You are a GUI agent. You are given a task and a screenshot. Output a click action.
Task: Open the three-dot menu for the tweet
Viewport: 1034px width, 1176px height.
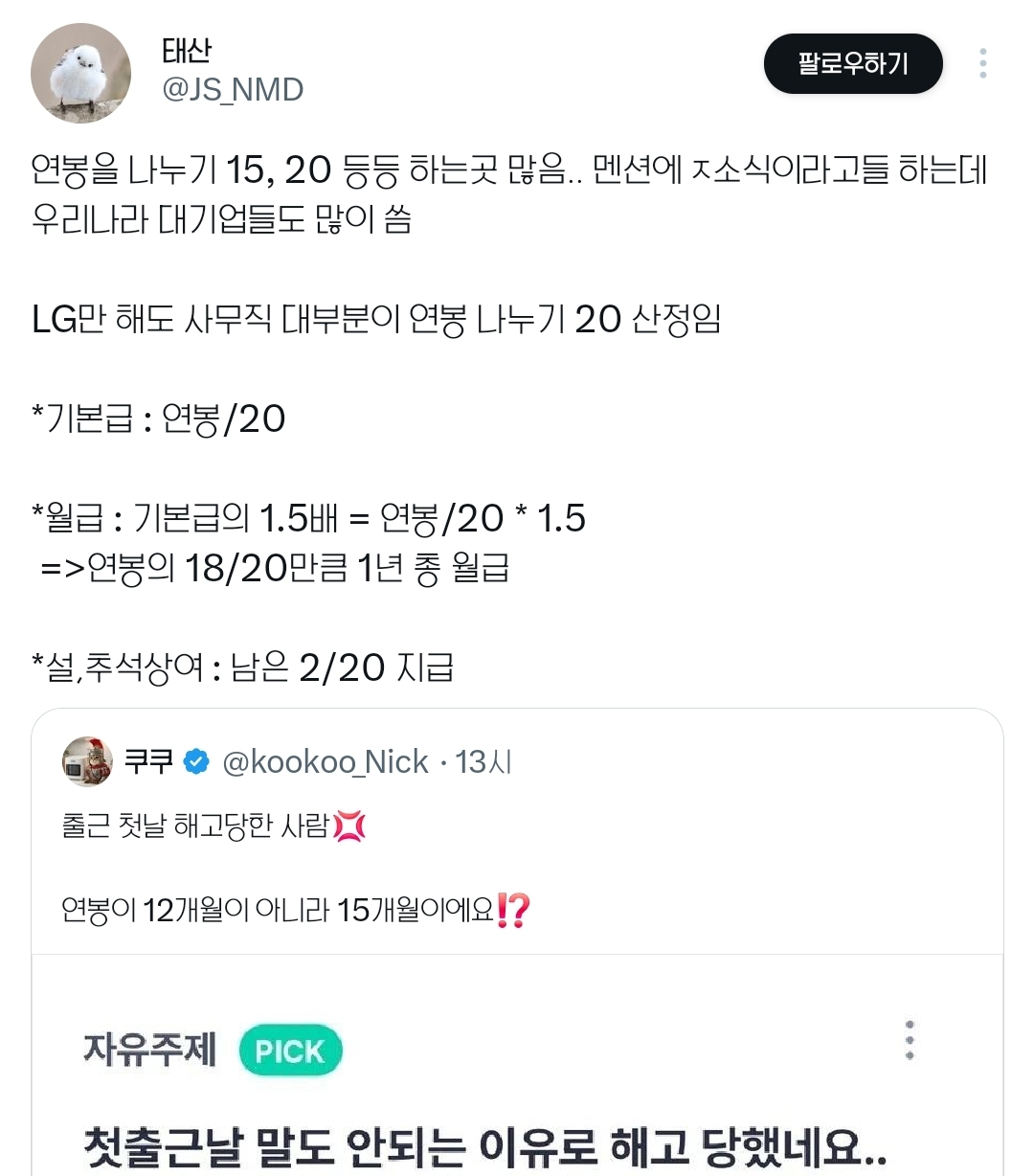982,61
